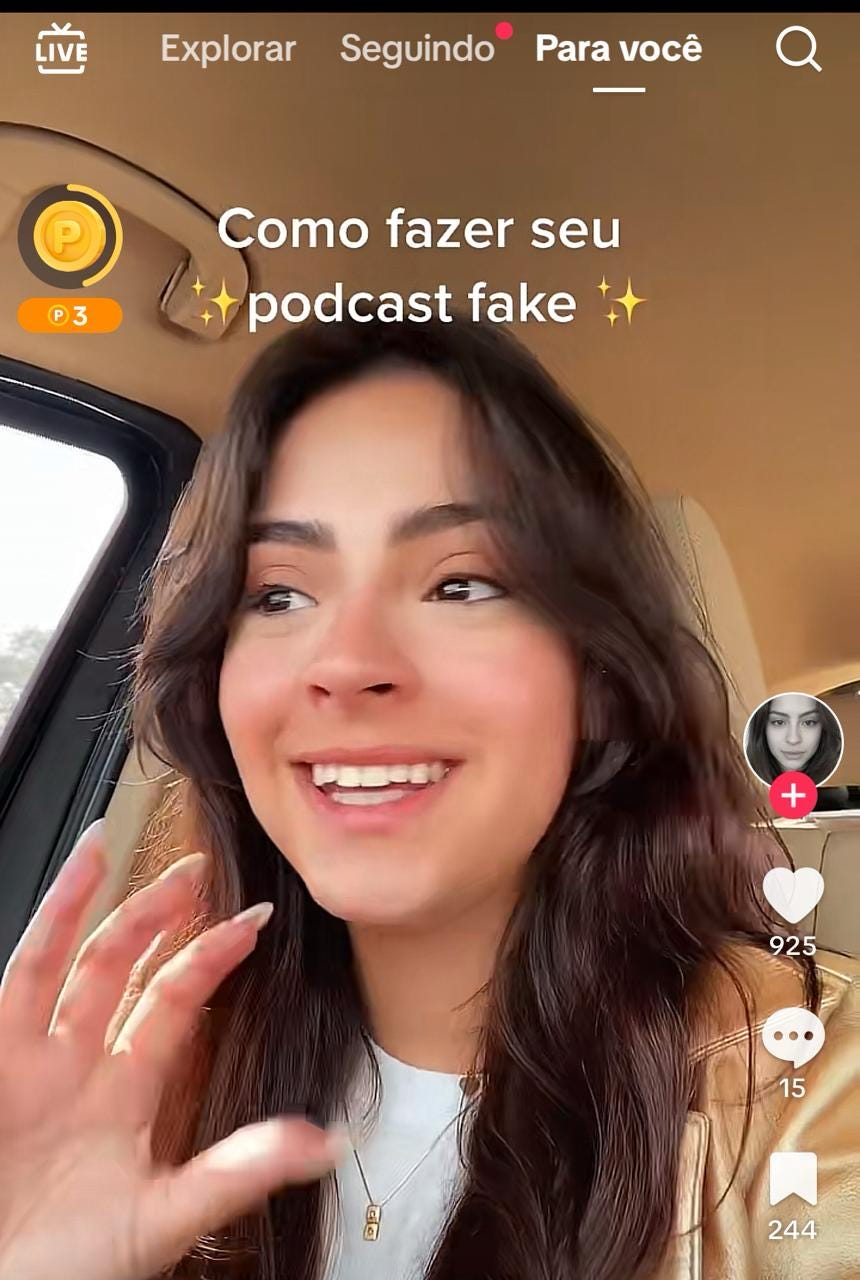860x1280 pixels.
Task: Switch to the Seguindo tab
Action: coord(417,49)
